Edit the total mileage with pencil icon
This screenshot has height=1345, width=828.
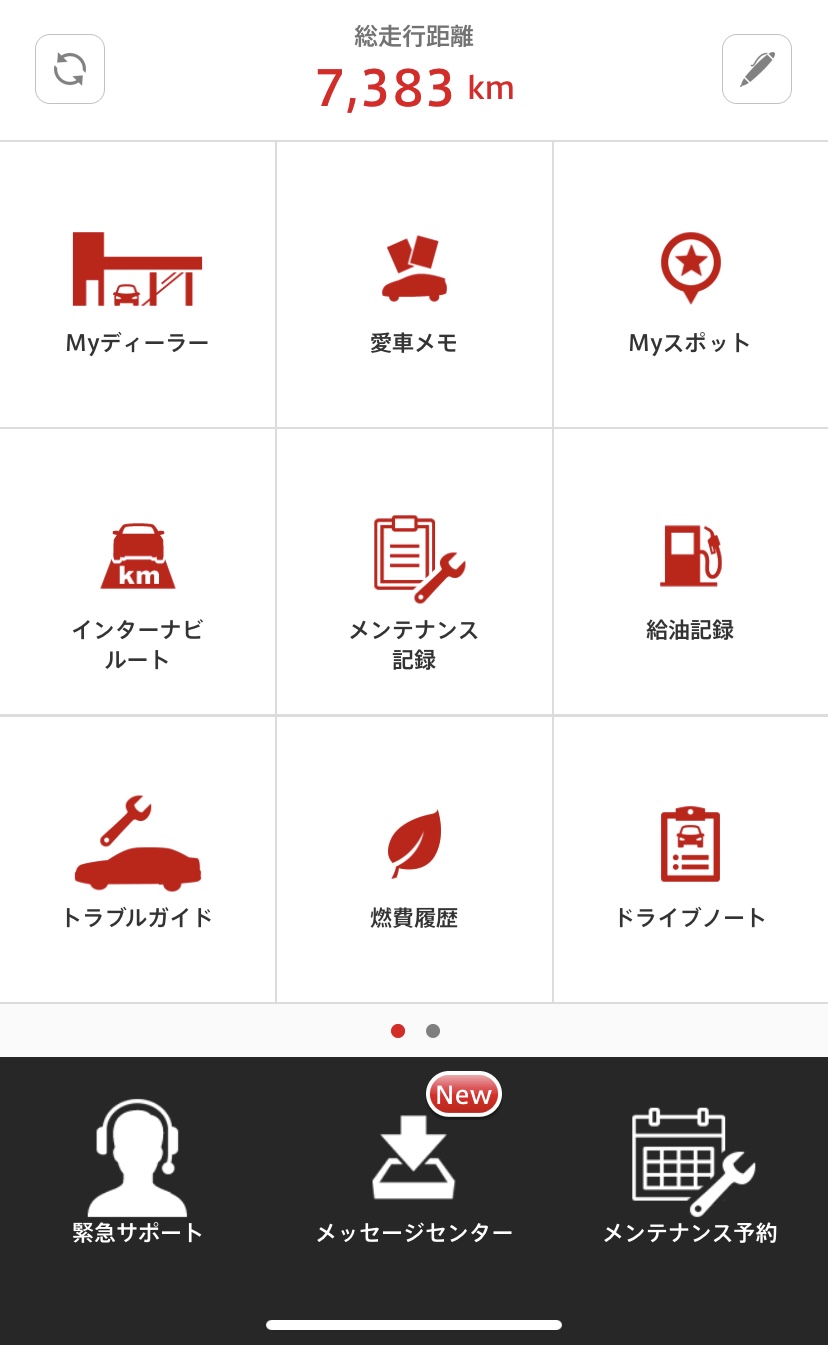coord(757,69)
